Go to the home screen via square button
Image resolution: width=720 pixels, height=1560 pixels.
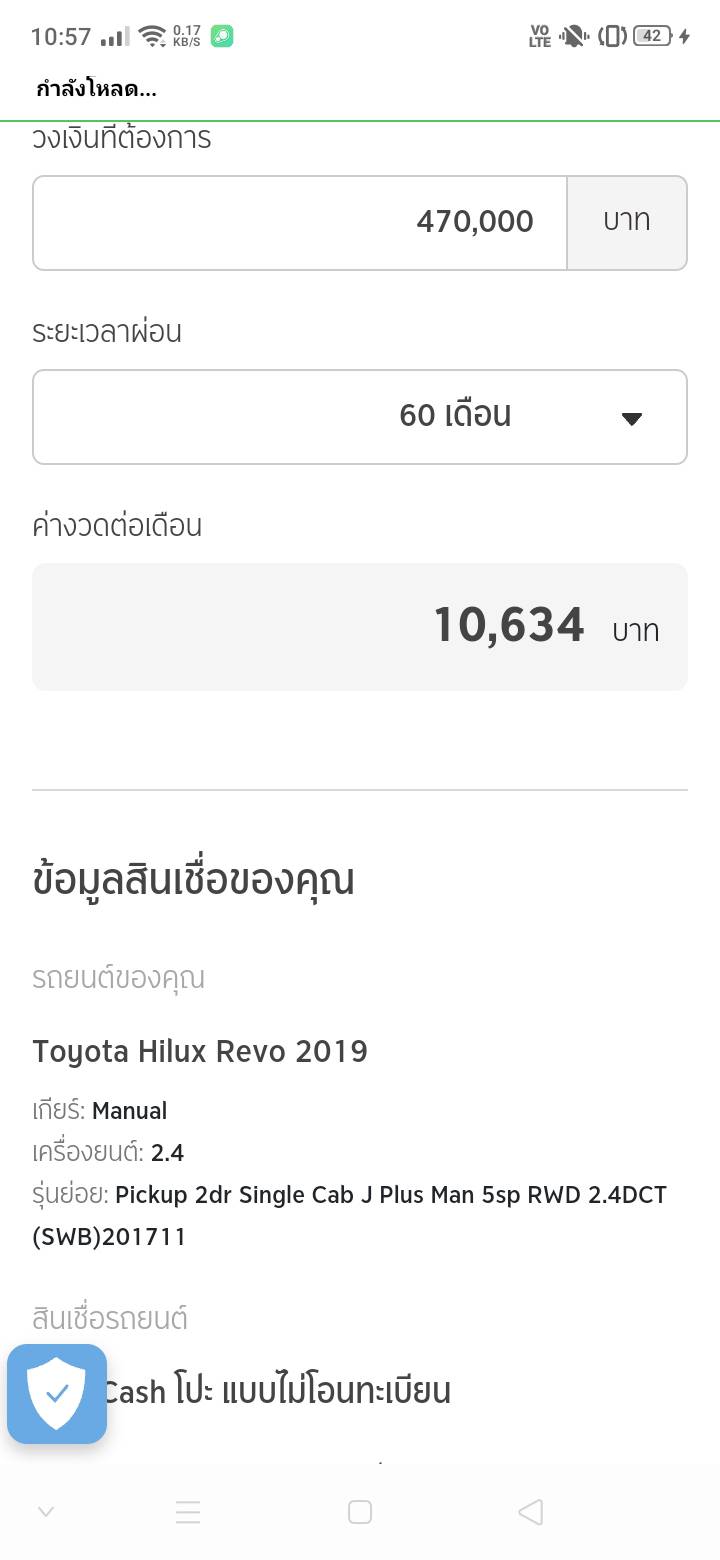[x=360, y=1512]
